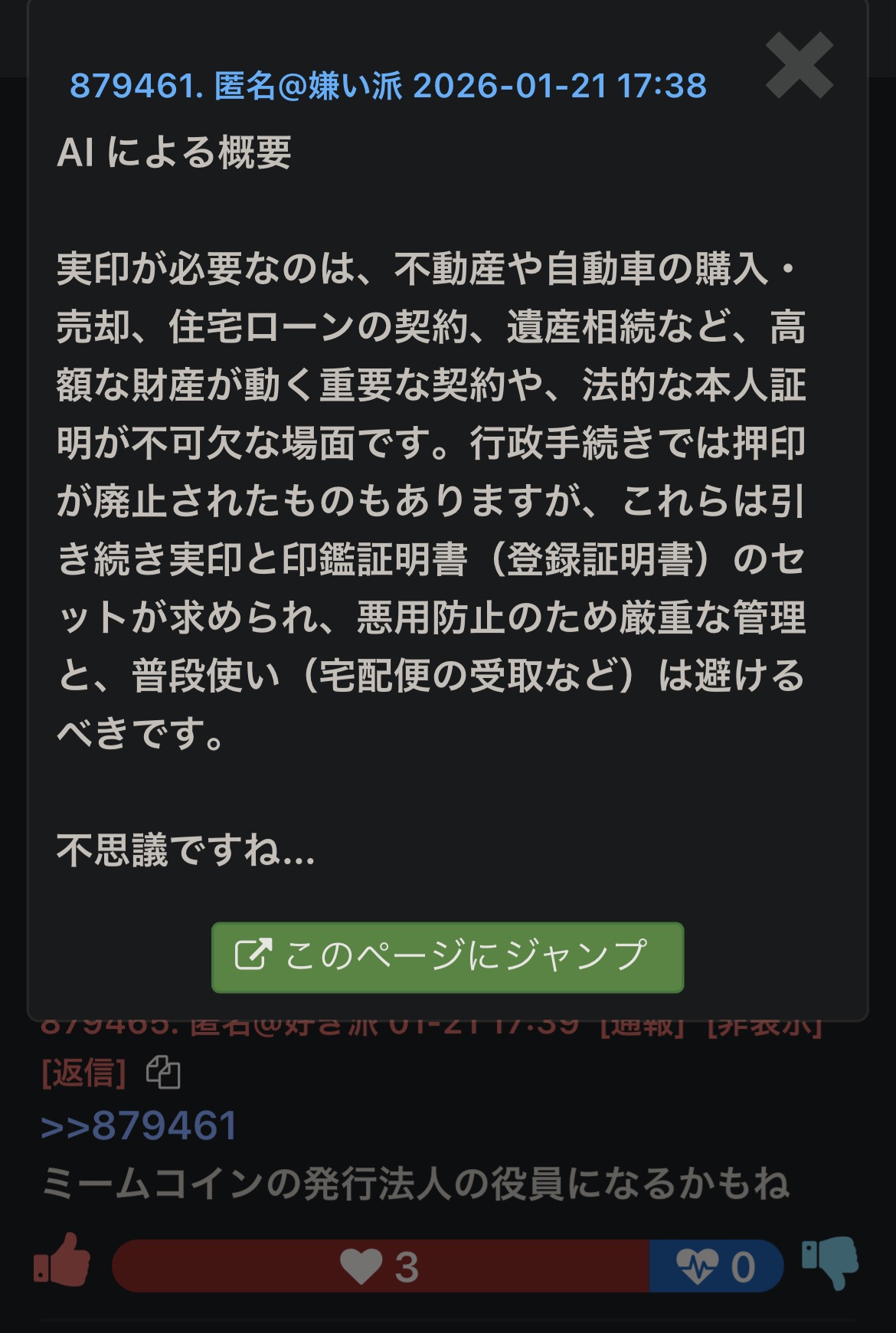This screenshot has height=1333, width=896.
Task: Copy comment 879465 with the copy icon
Action: pyautogui.click(x=163, y=1073)
